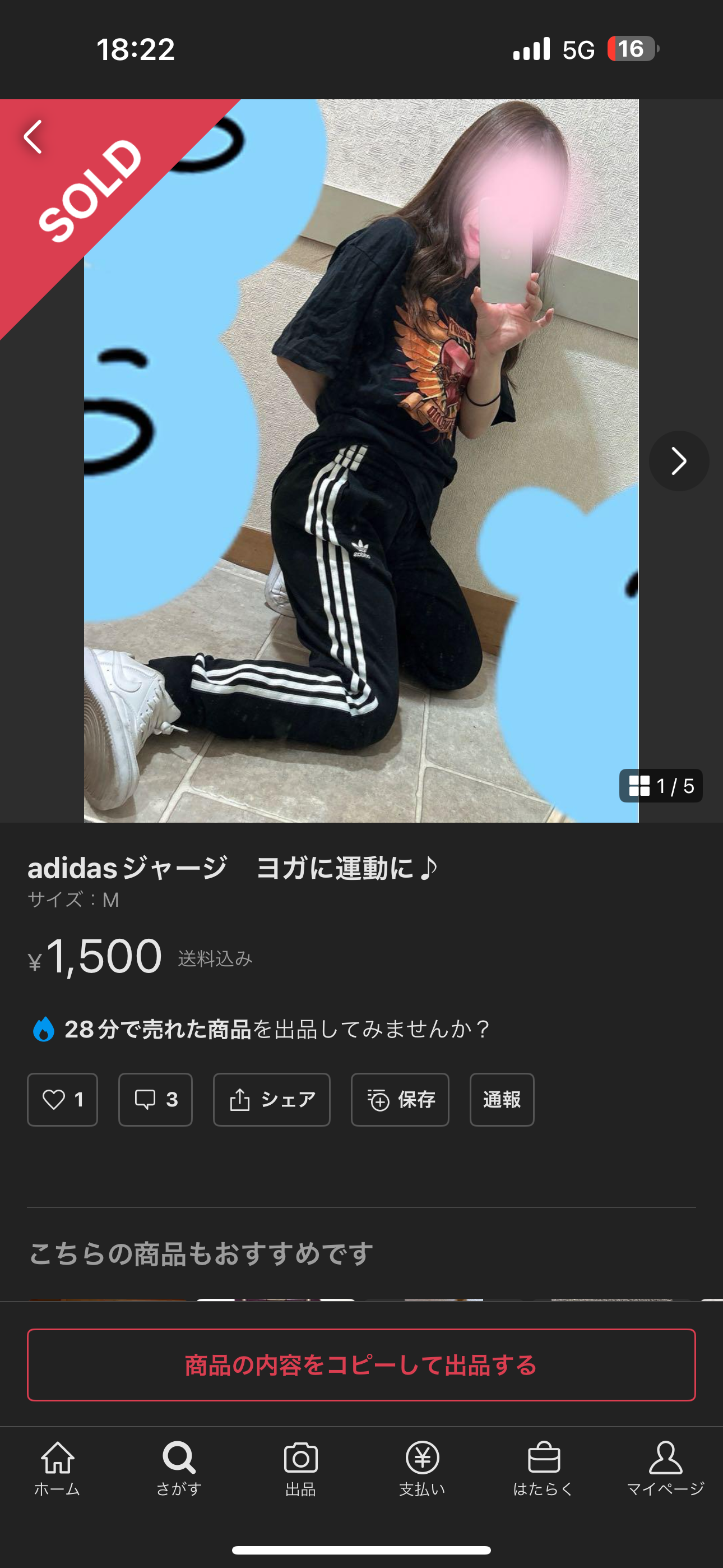This screenshot has height=1568, width=723.
Task: Show the next product photo
Action: (679, 461)
